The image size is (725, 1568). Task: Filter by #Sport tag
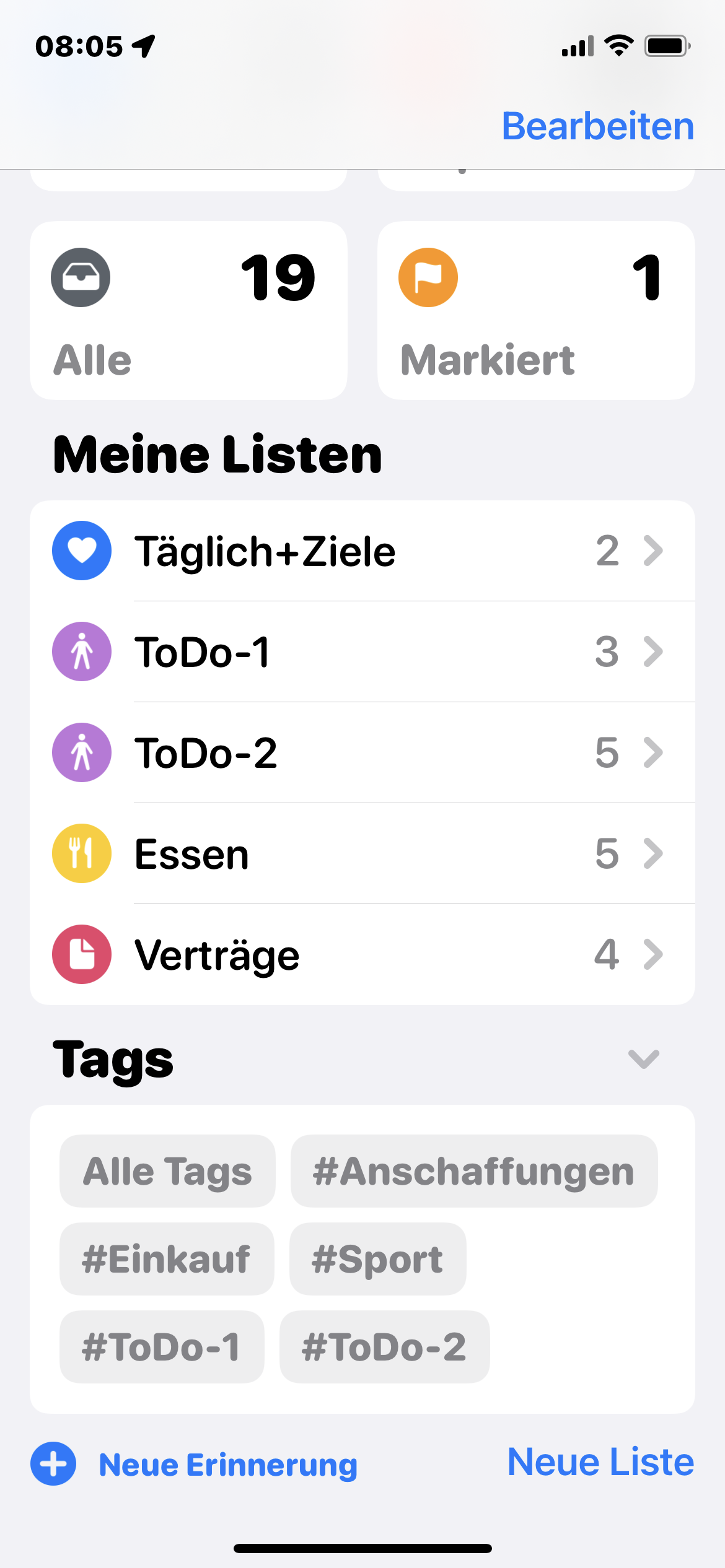pos(377,1259)
